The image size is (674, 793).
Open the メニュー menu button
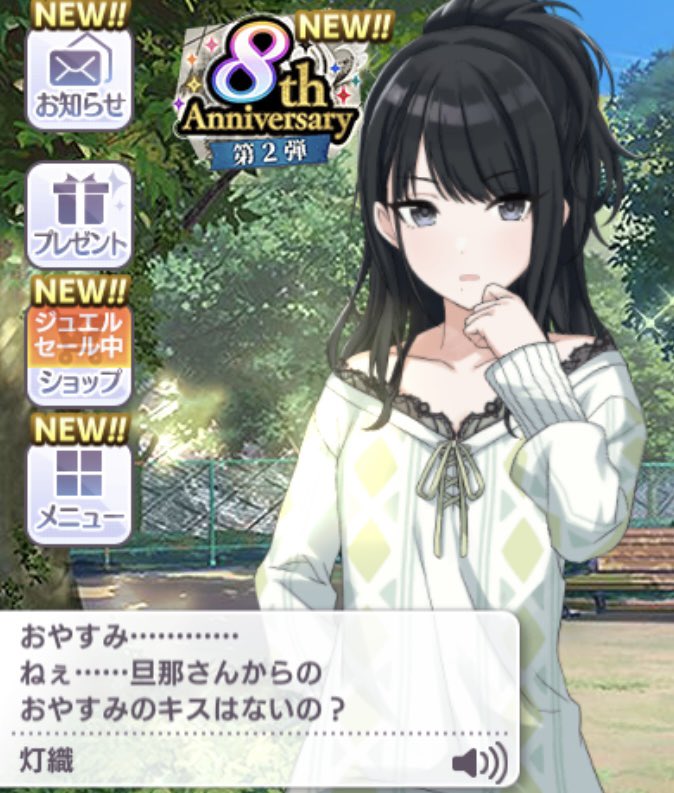[x=79, y=494]
